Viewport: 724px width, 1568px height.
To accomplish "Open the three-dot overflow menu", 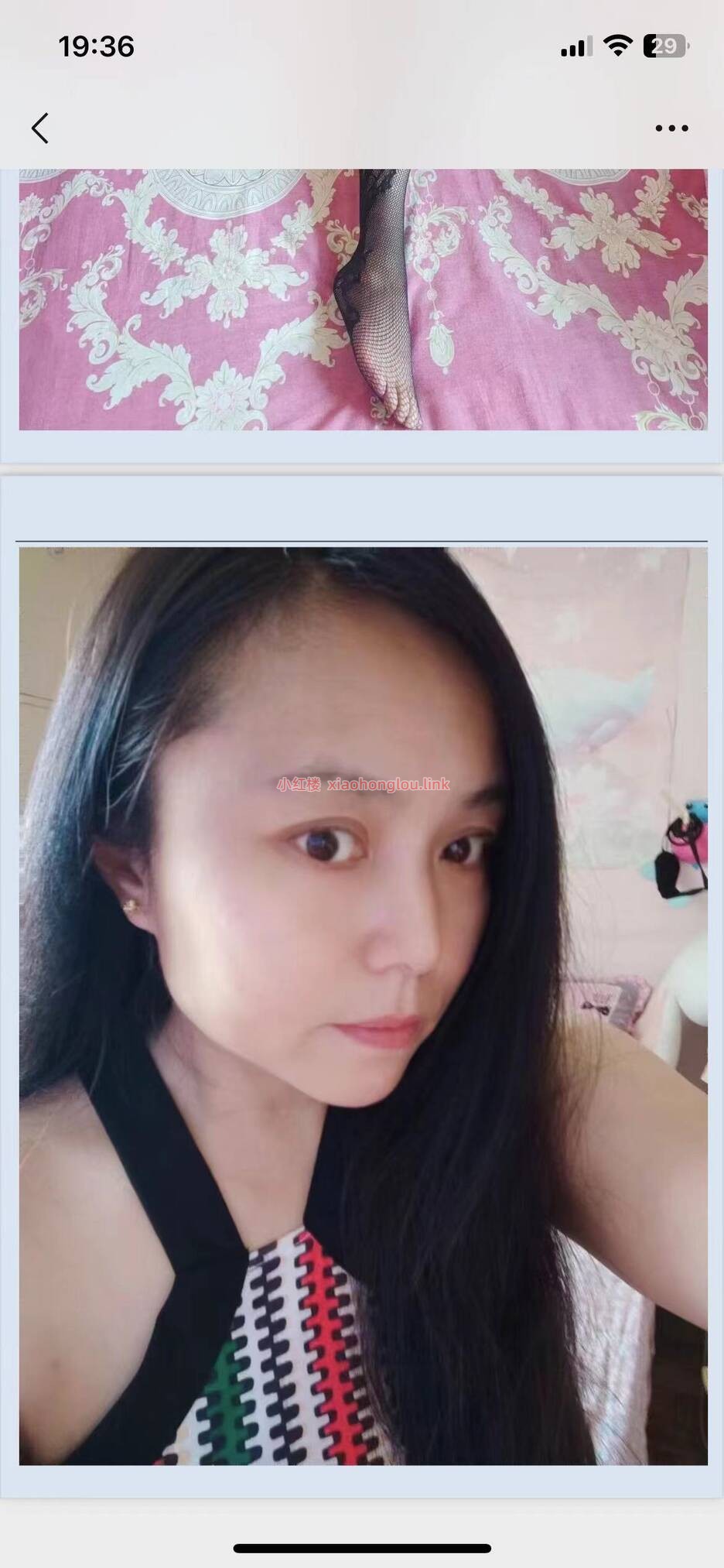I will 671,128.
